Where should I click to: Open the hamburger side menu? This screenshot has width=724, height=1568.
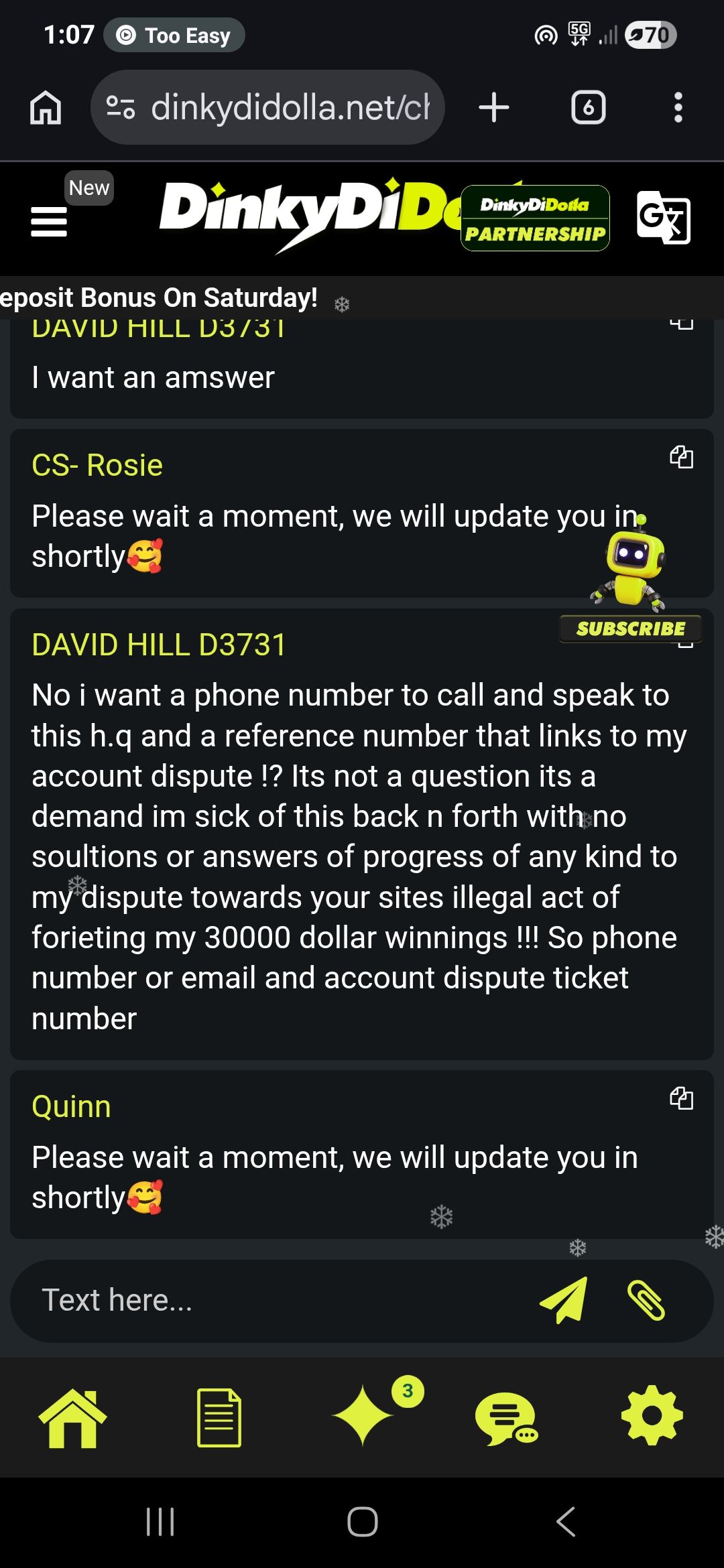pos(49,221)
